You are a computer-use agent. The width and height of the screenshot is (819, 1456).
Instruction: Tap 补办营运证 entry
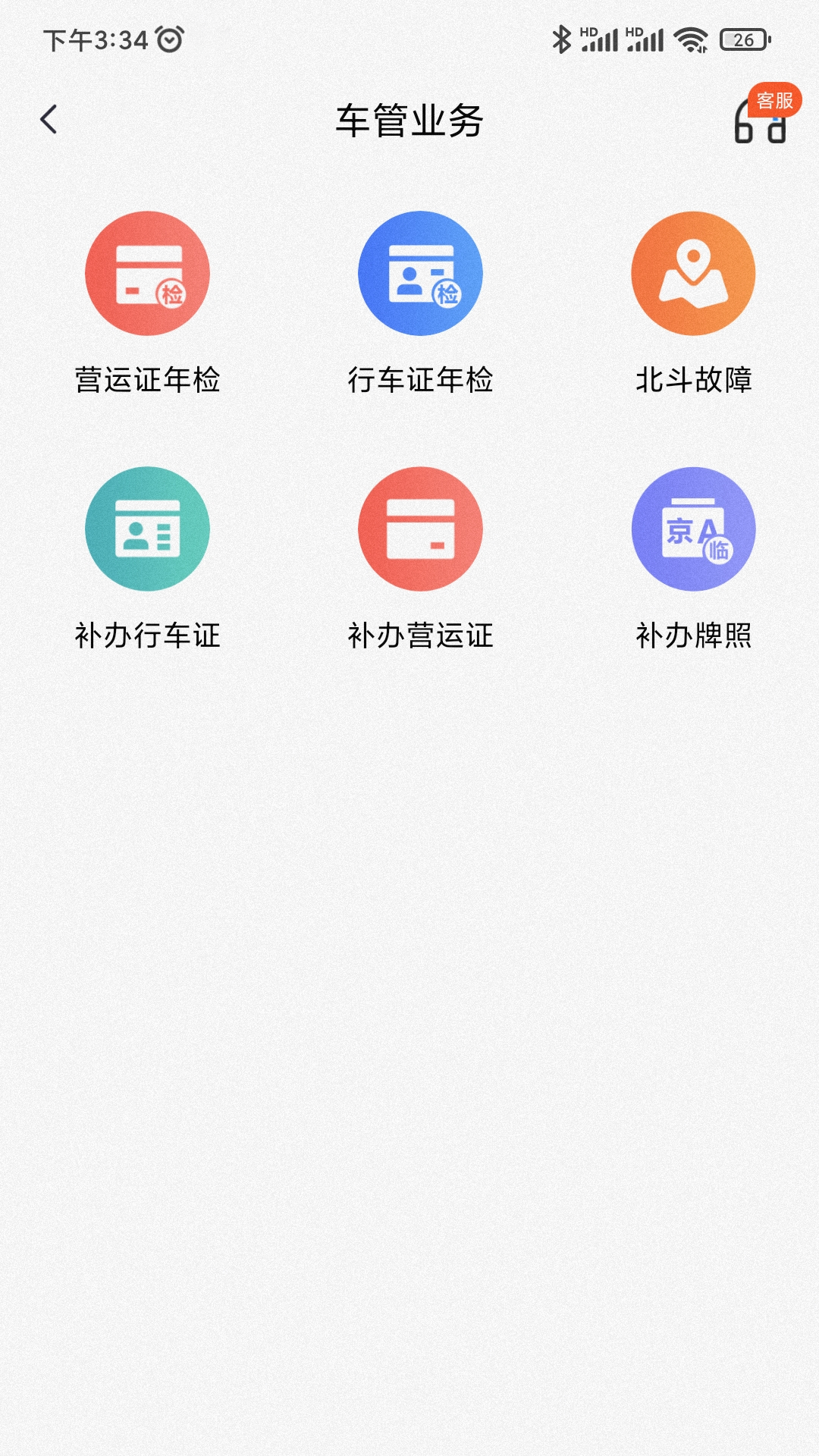point(420,529)
